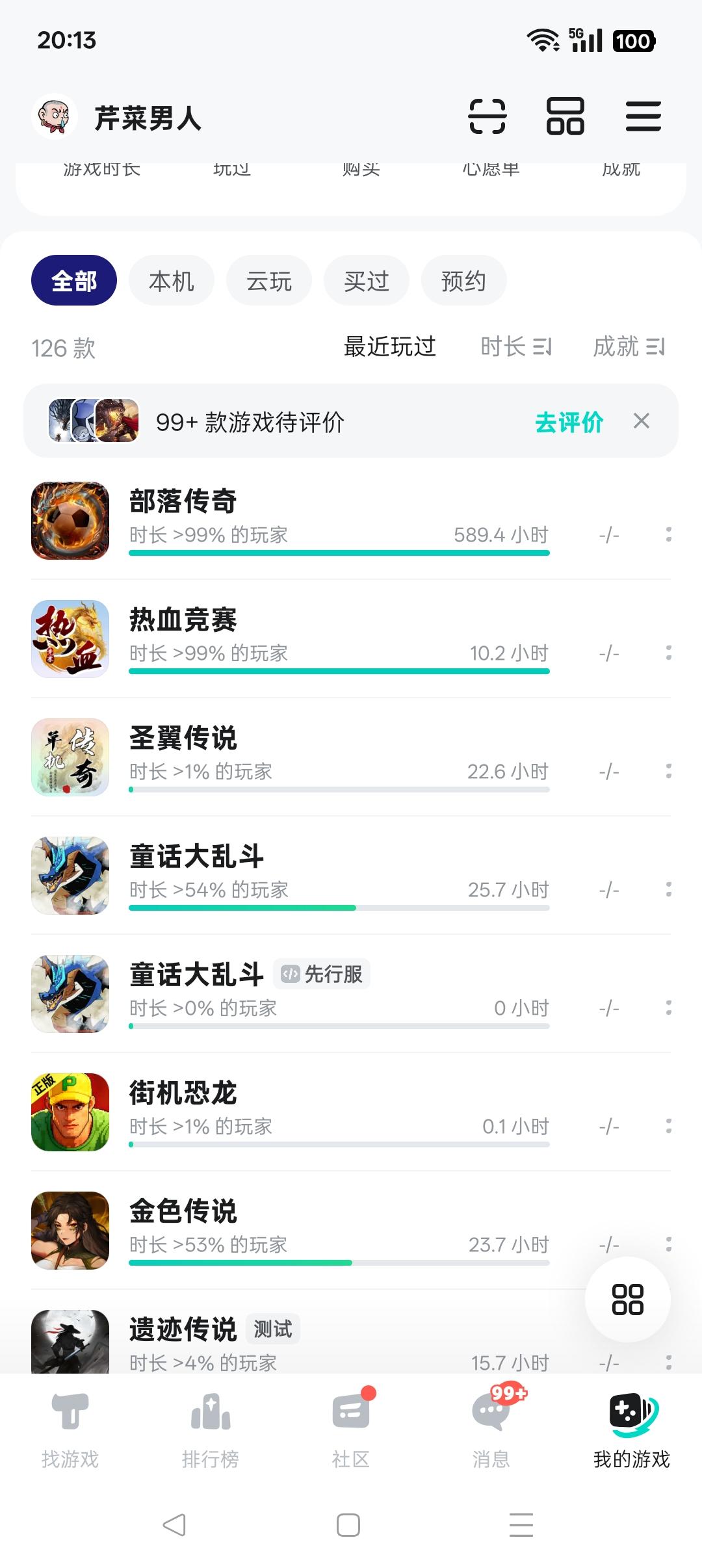Open the scan icon in the top bar
702x1568 pixels.
click(487, 116)
